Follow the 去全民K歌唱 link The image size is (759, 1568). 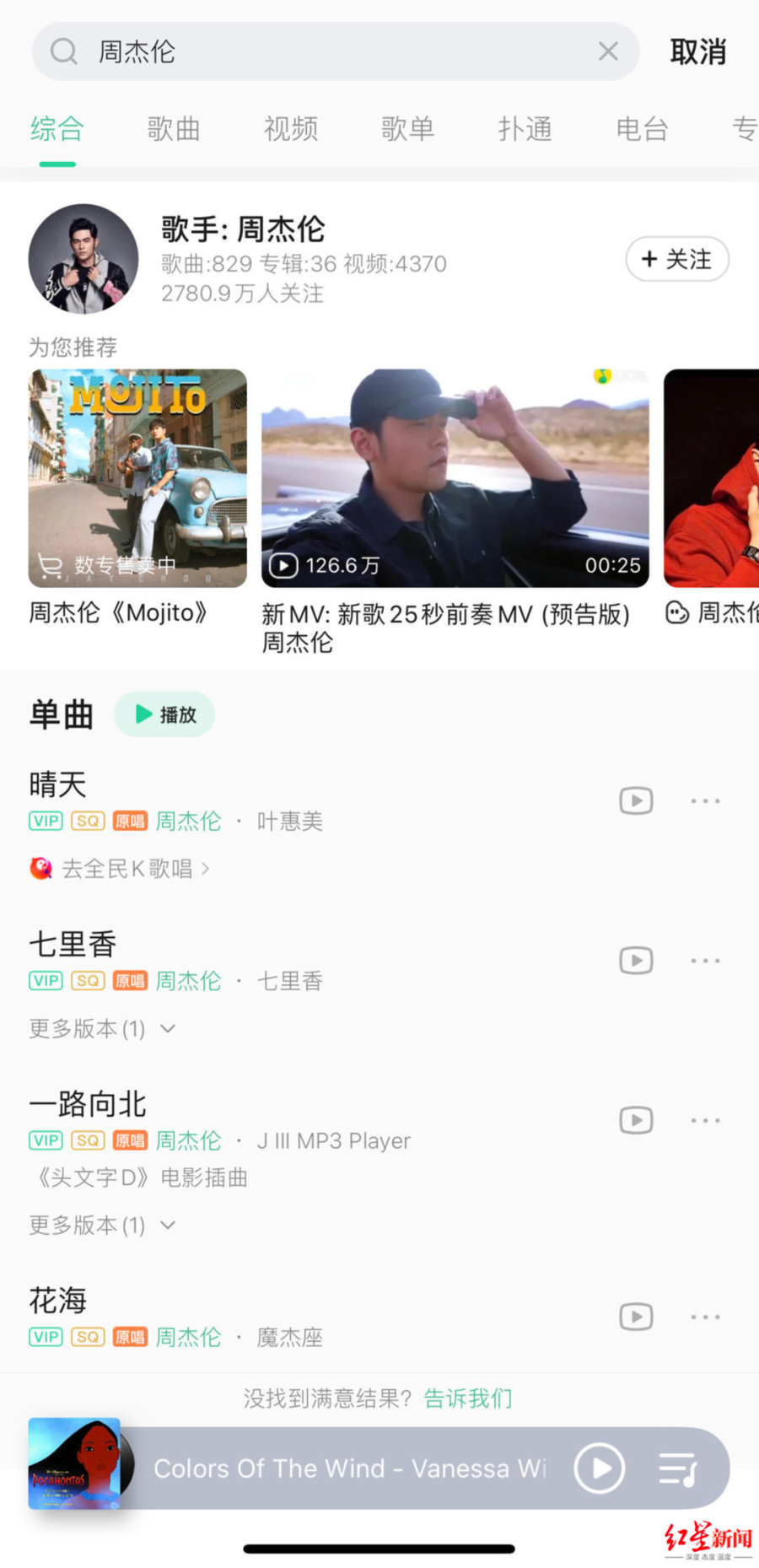coord(126,869)
